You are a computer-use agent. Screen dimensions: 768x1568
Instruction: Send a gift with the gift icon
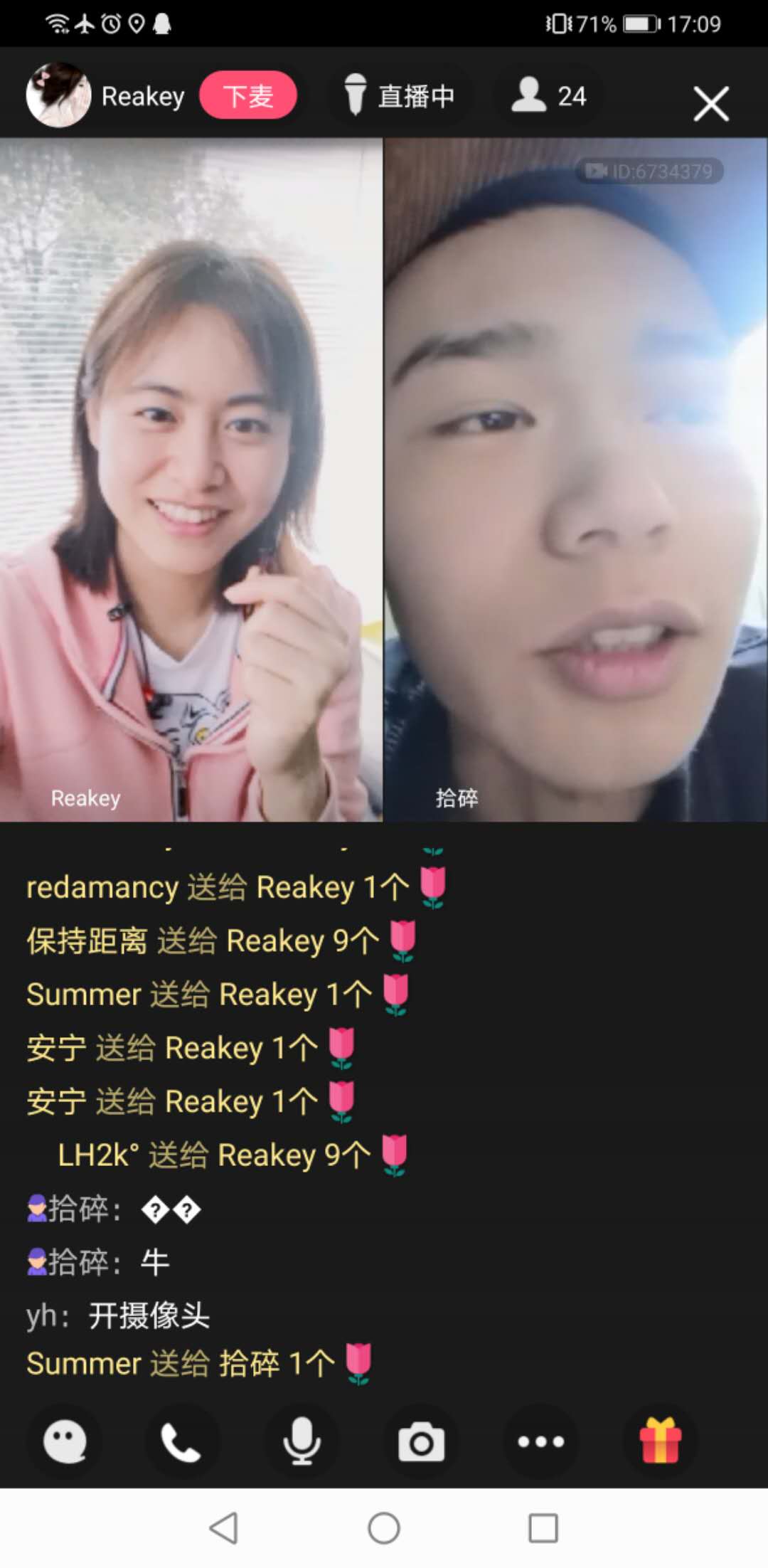point(660,1441)
